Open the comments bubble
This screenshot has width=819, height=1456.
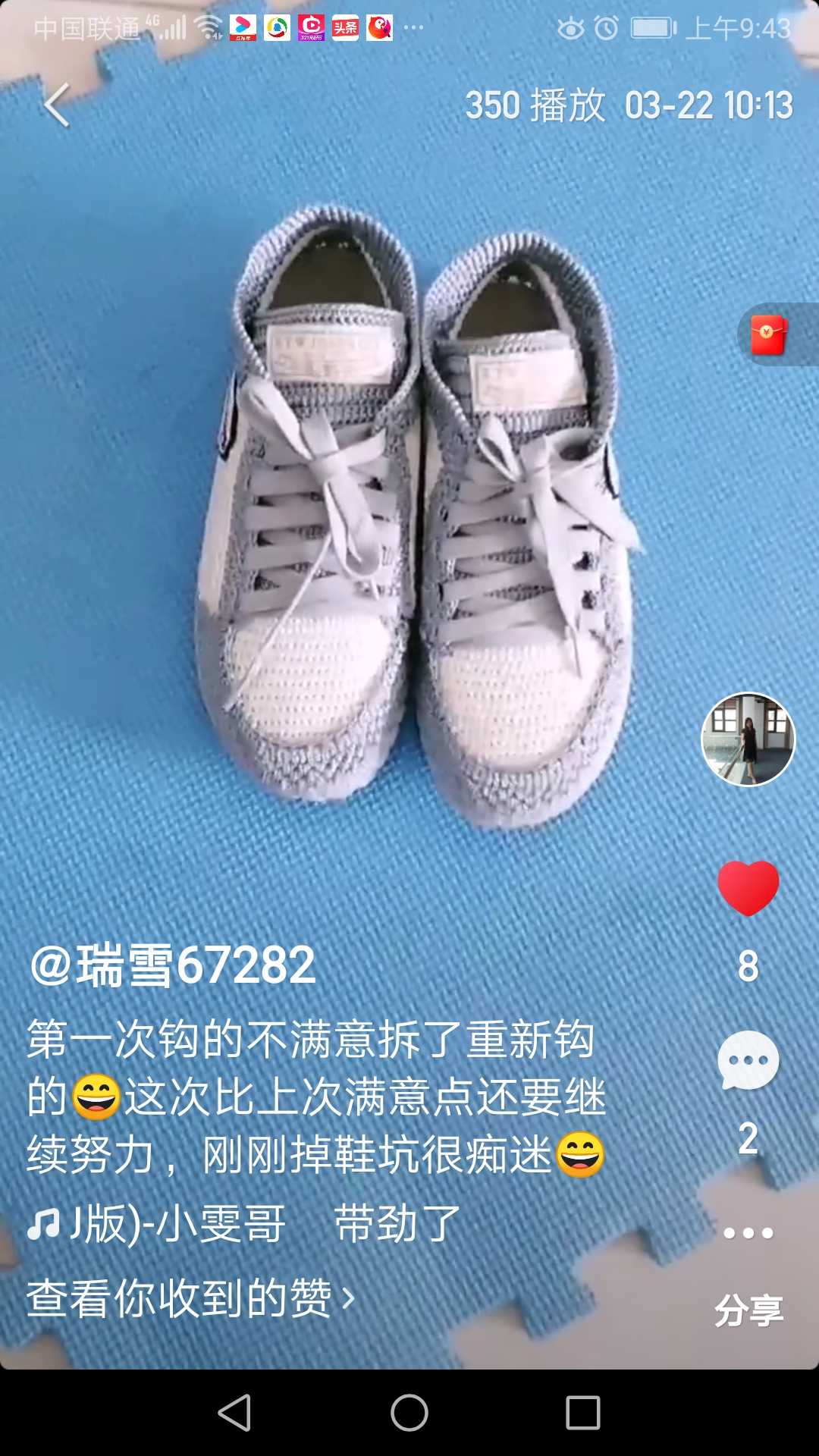(748, 1060)
